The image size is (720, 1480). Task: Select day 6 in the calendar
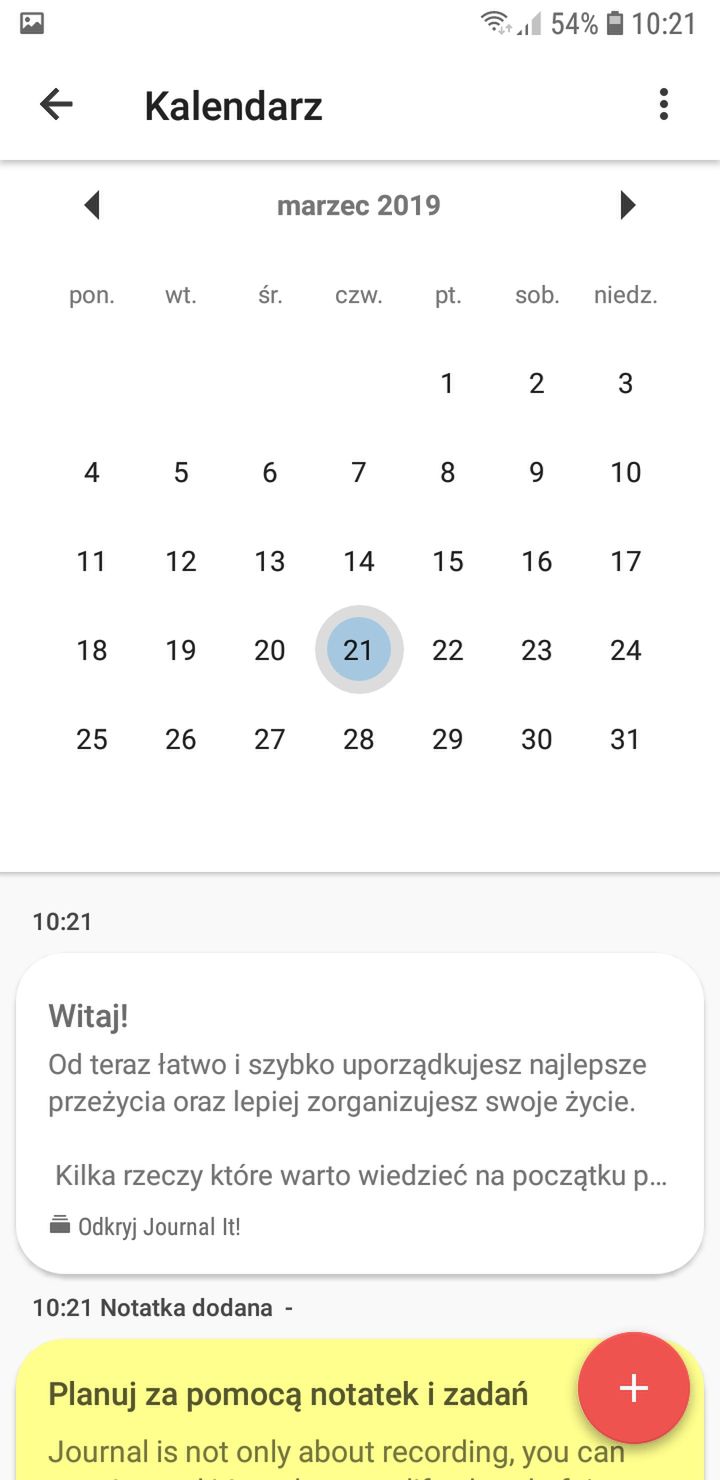(x=269, y=472)
